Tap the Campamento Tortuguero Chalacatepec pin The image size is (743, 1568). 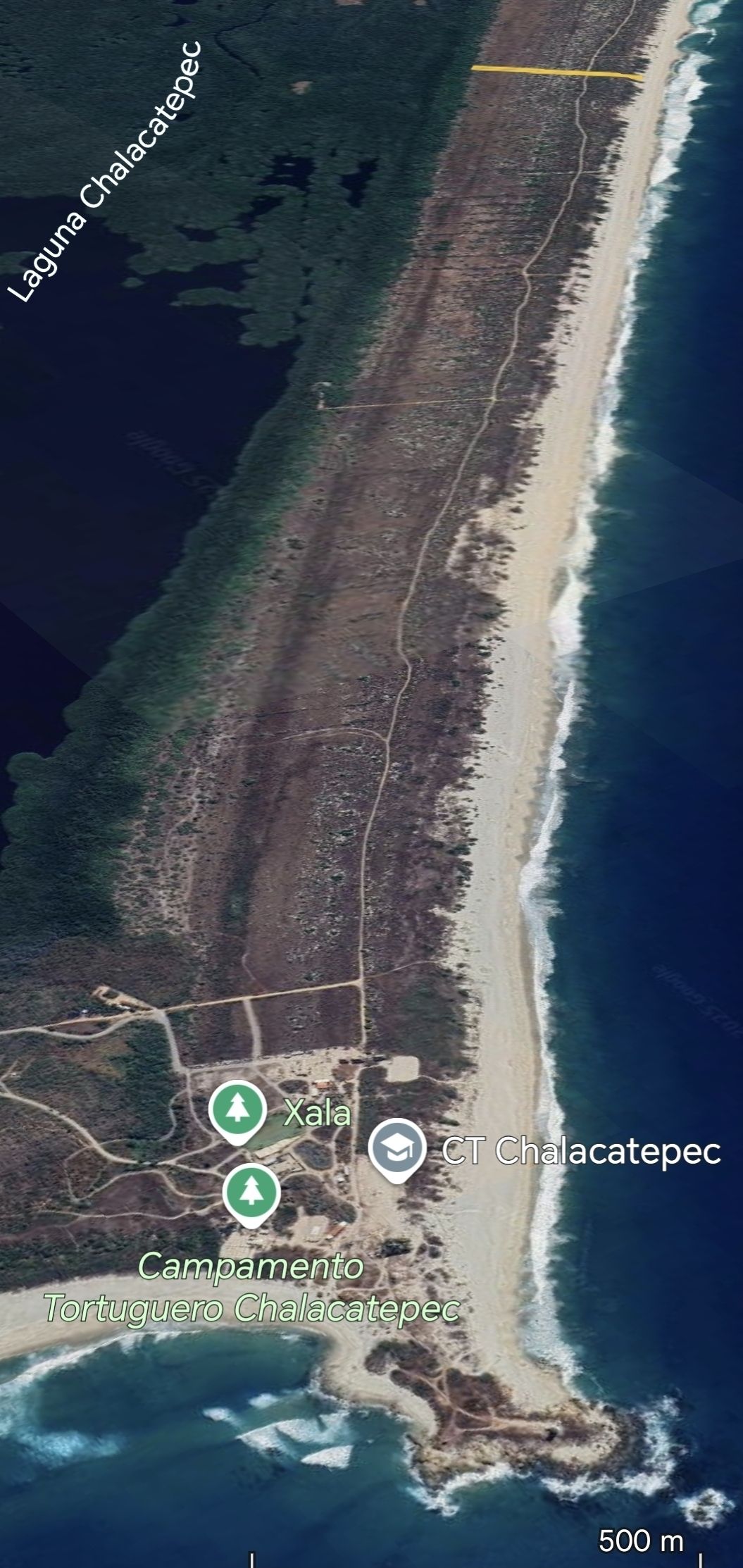pos(251,1193)
